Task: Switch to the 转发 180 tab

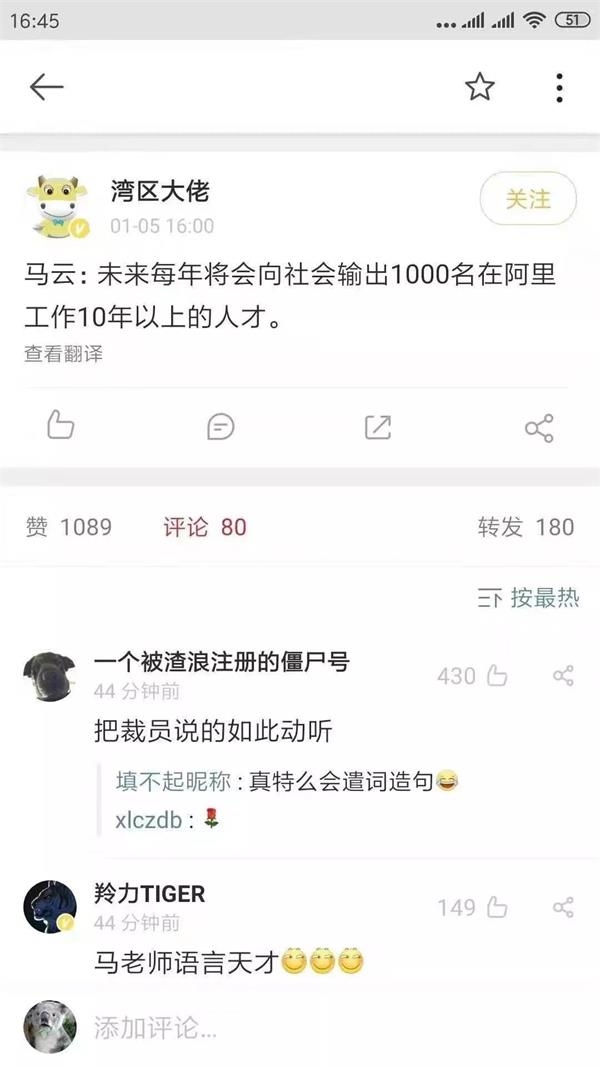Action: point(526,527)
